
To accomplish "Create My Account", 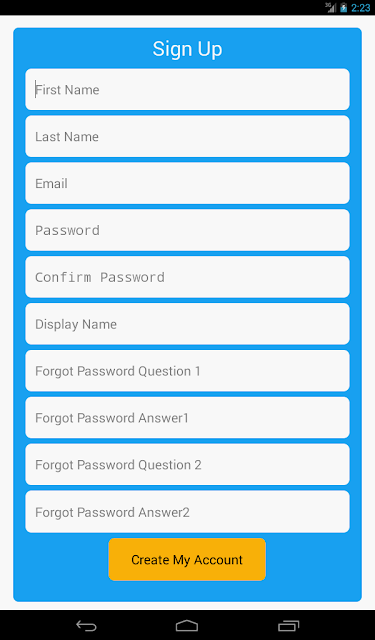I will coord(187,560).
